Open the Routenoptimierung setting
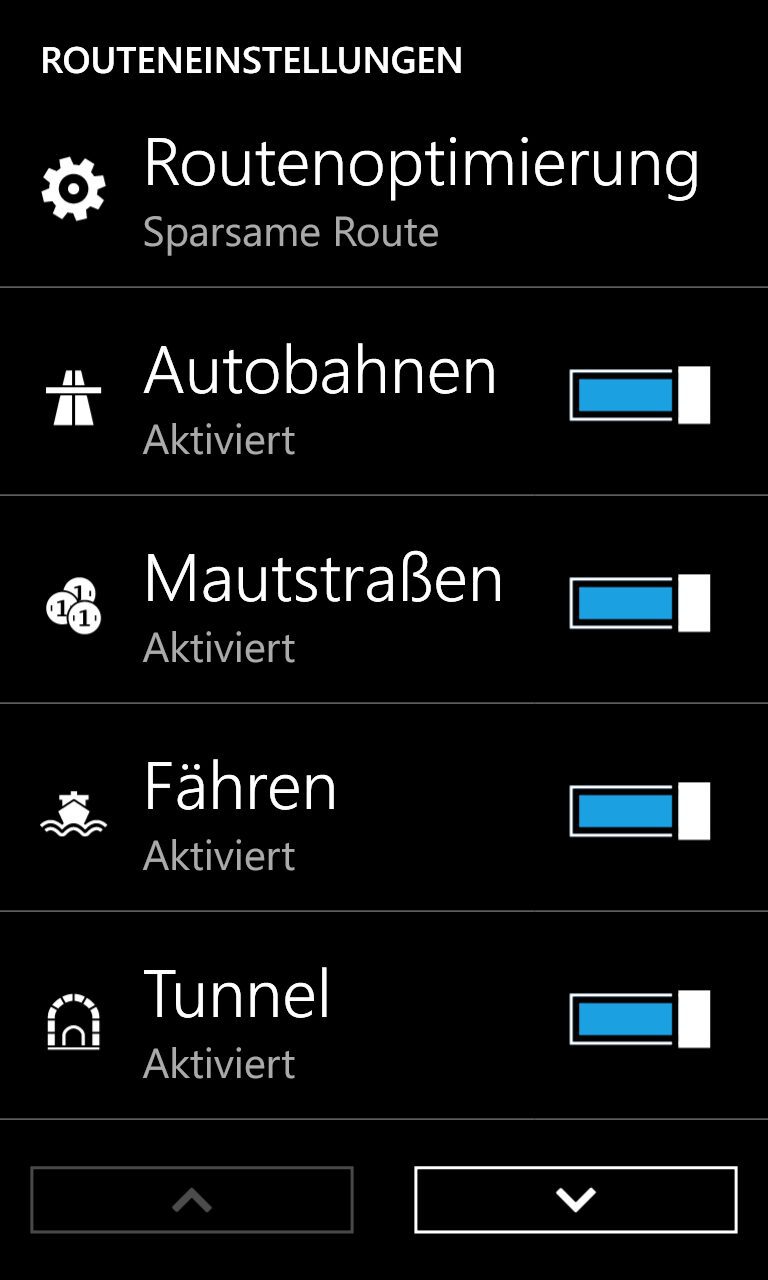Image resolution: width=768 pixels, height=1280 pixels. [x=384, y=190]
